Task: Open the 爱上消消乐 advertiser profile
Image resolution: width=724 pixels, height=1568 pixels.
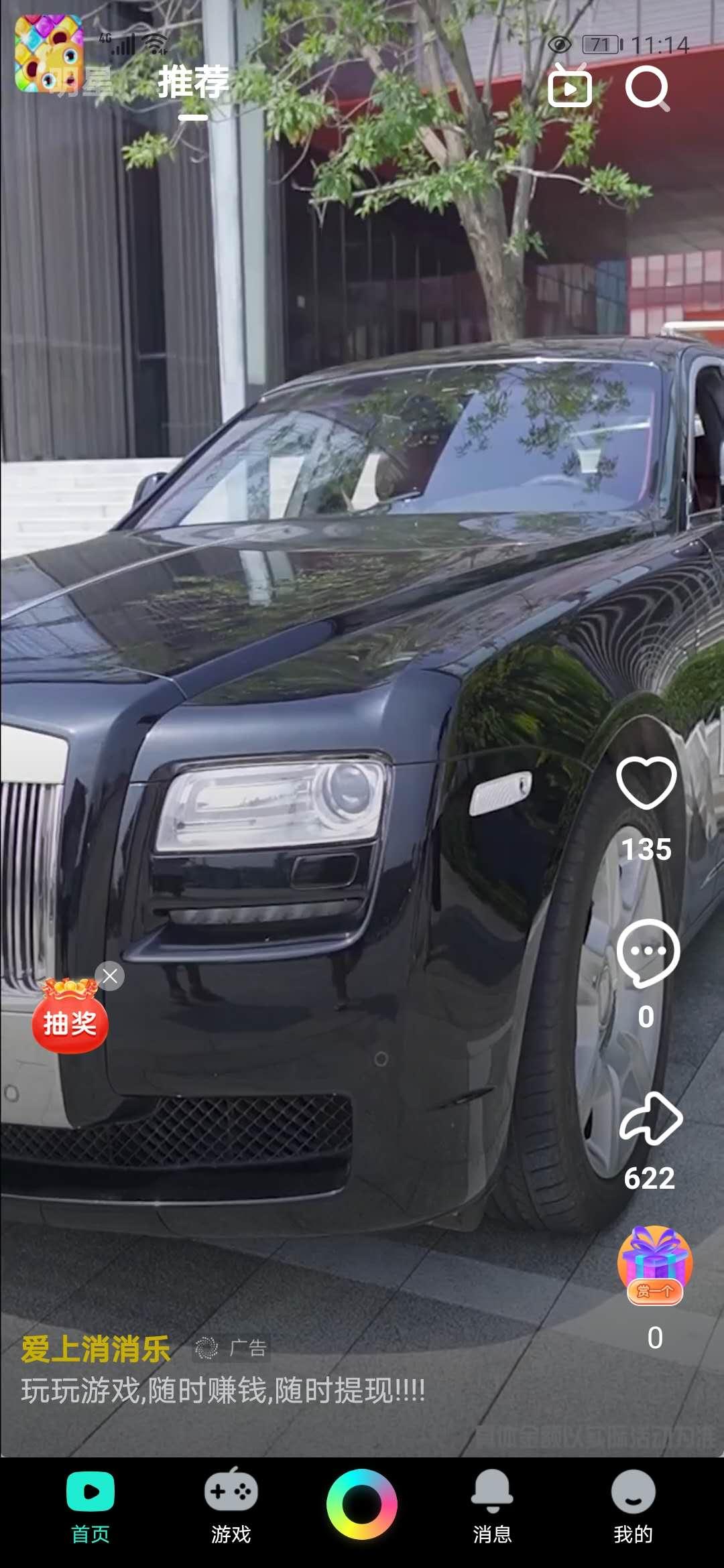Action: (96, 1349)
